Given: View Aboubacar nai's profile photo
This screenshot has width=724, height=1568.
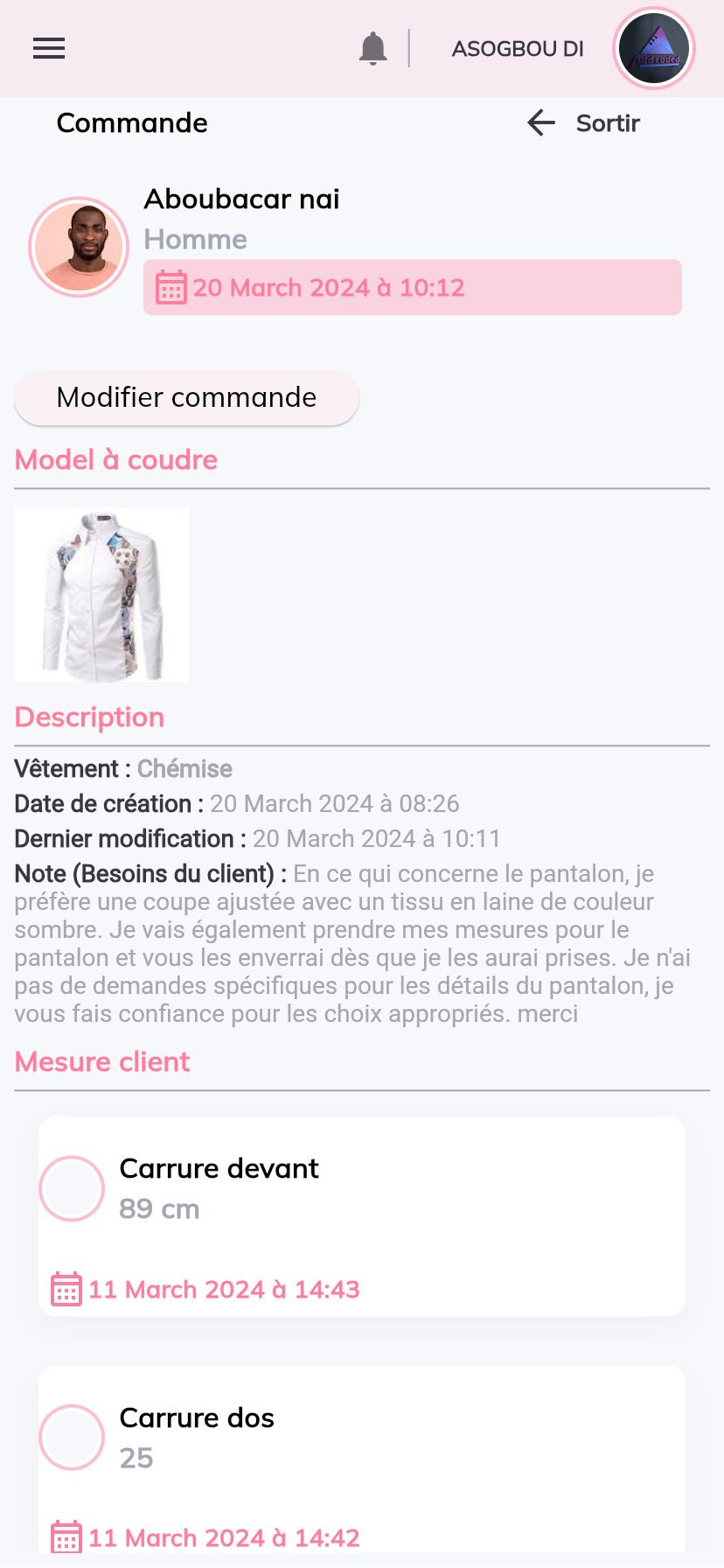Looking at the screenshot, I should (79, 248).
